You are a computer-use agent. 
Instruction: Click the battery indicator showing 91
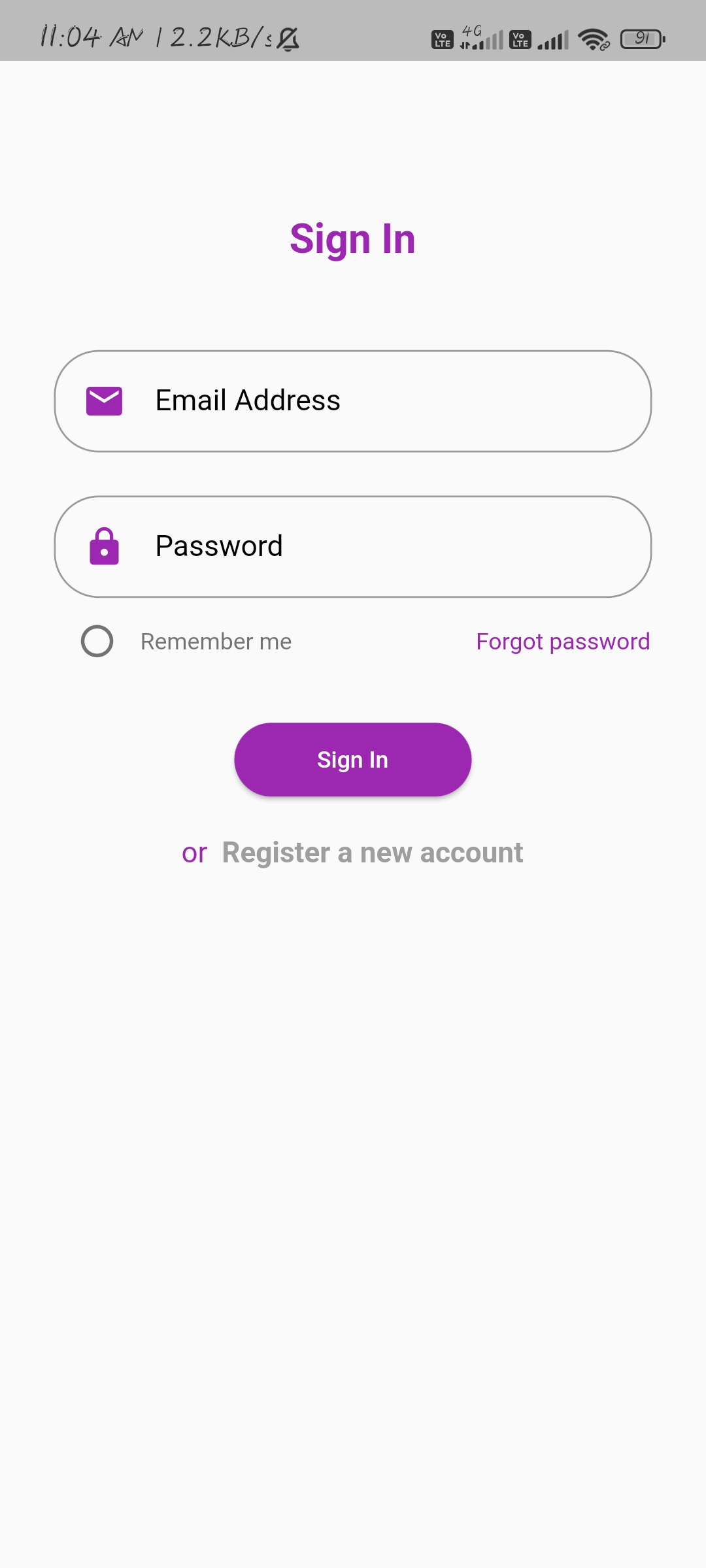(x=642, y=39)
